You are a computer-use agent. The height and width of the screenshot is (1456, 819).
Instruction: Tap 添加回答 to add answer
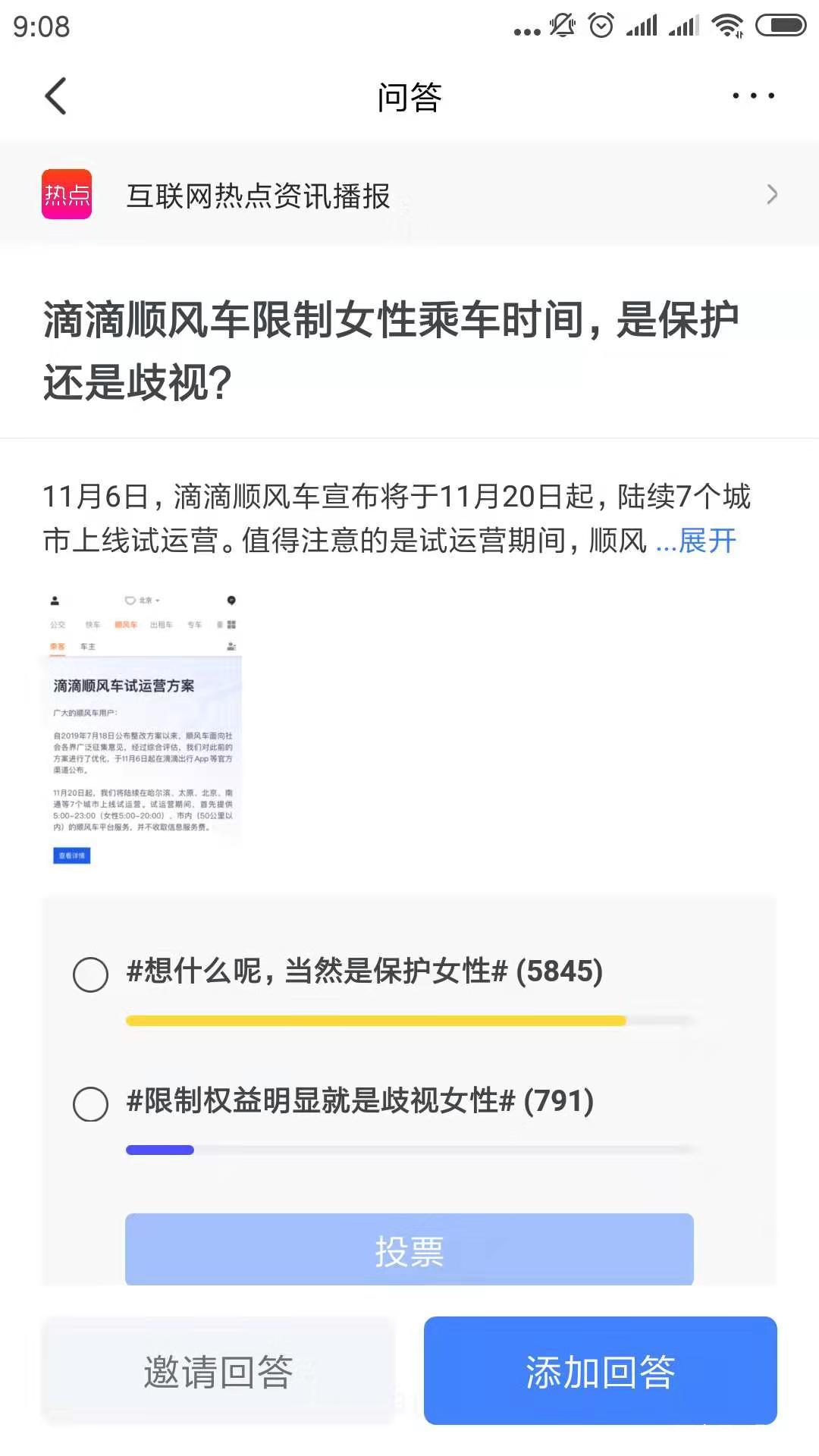click(x=601, y=1371)
